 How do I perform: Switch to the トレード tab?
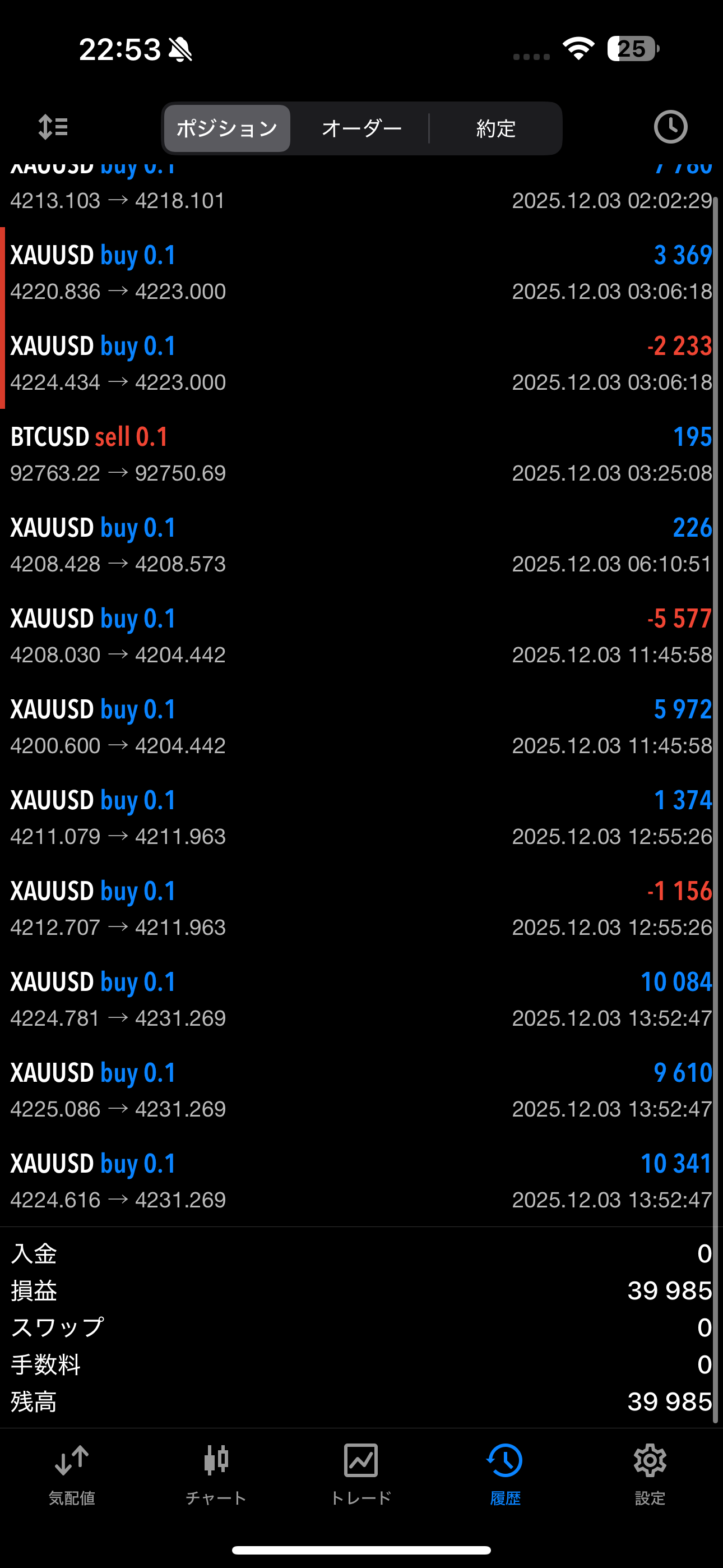click(361, 1474)
